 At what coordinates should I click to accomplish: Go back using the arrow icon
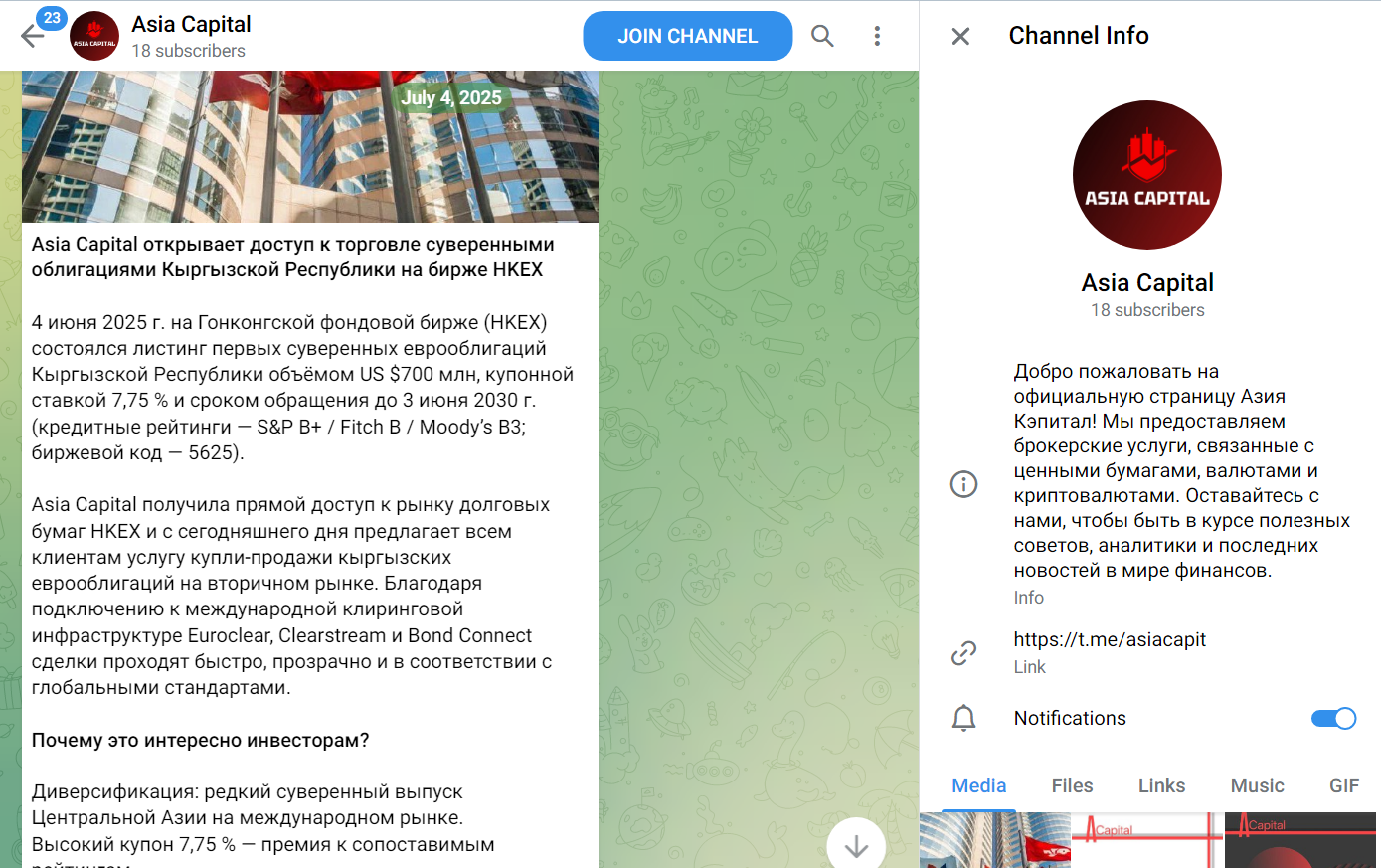tap(33, 37)
